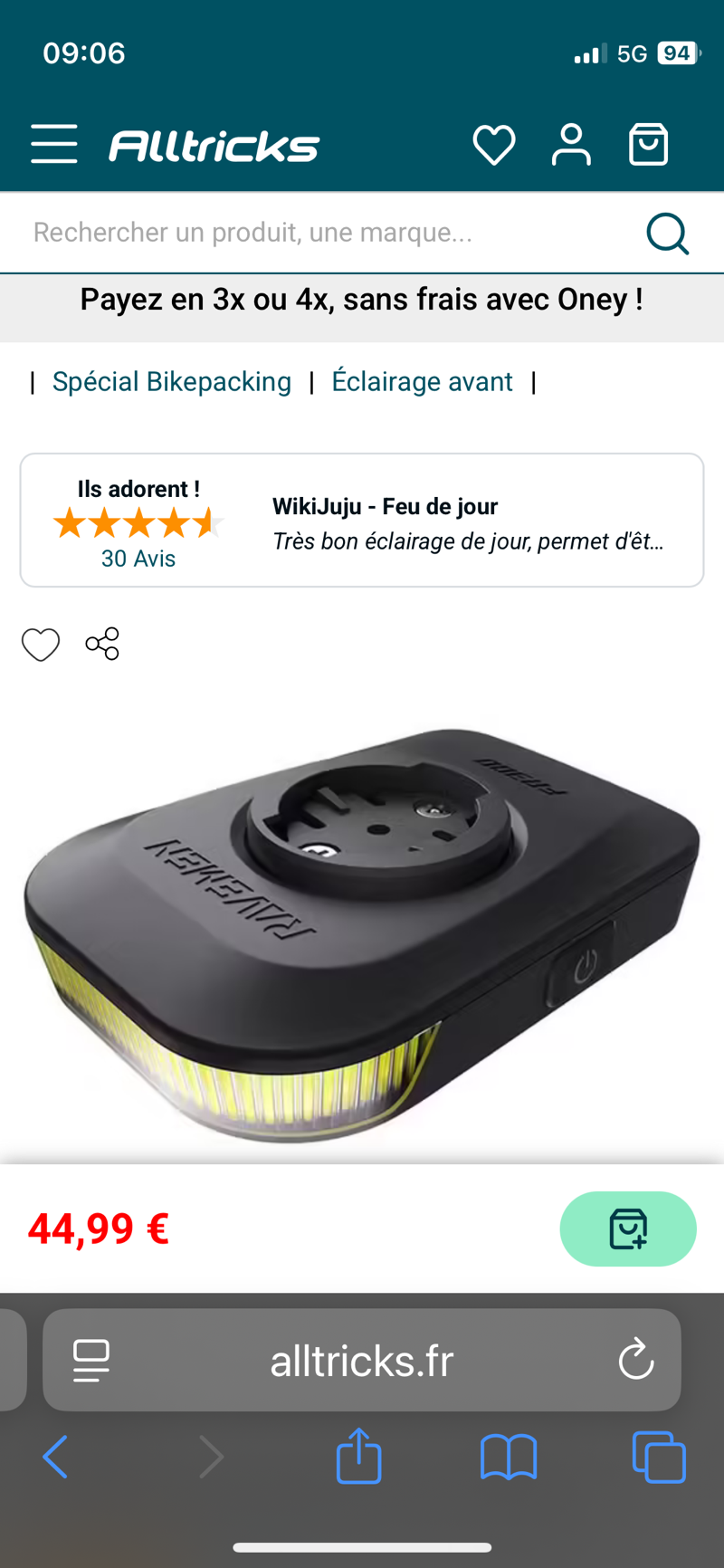Open the Éclairage avant category link
This screenshot has height=1568, width=724.
tap(422, 382)
